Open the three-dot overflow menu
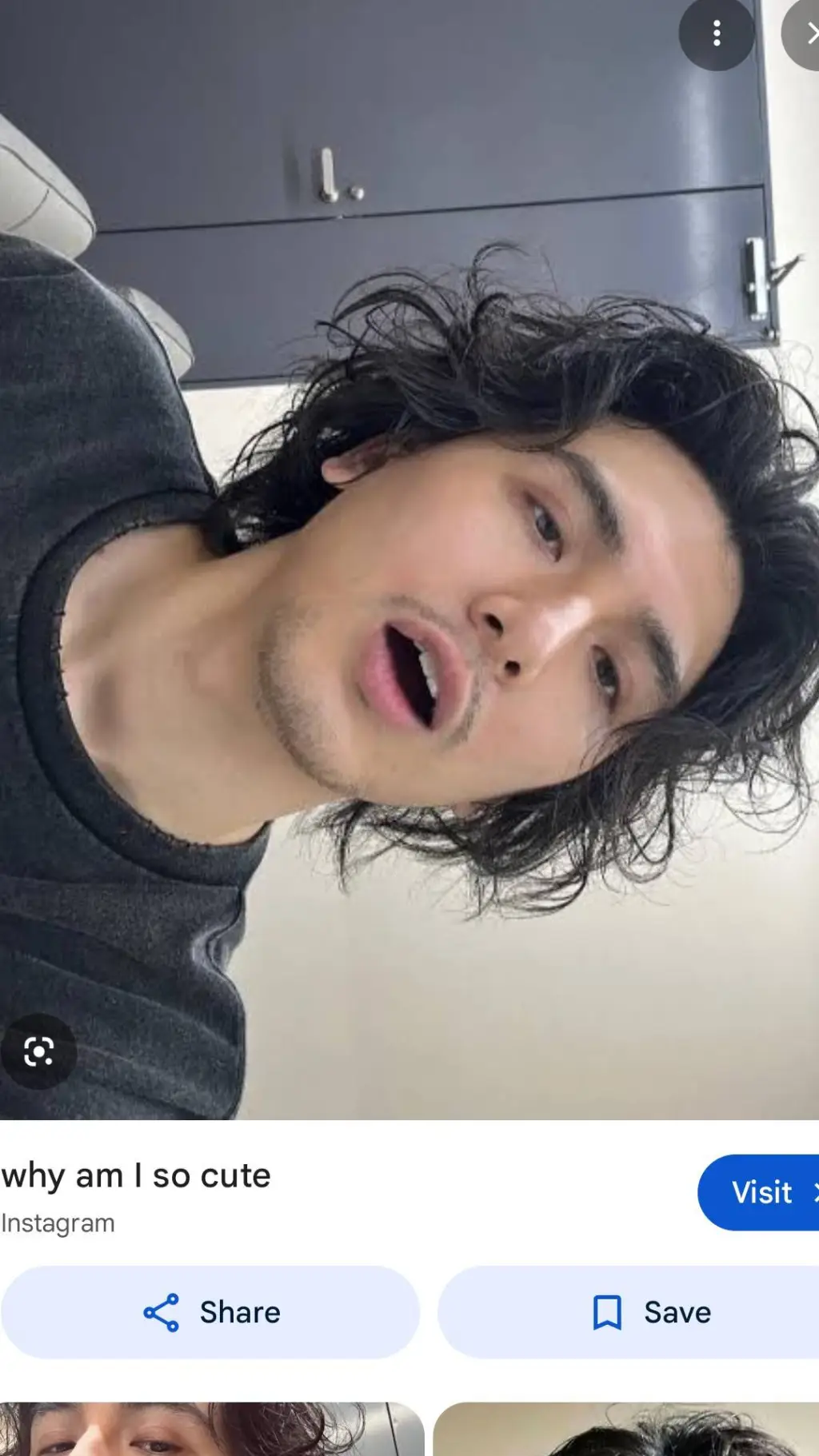The height and width of the screenshot is (1456, 819). pos(717,33)
